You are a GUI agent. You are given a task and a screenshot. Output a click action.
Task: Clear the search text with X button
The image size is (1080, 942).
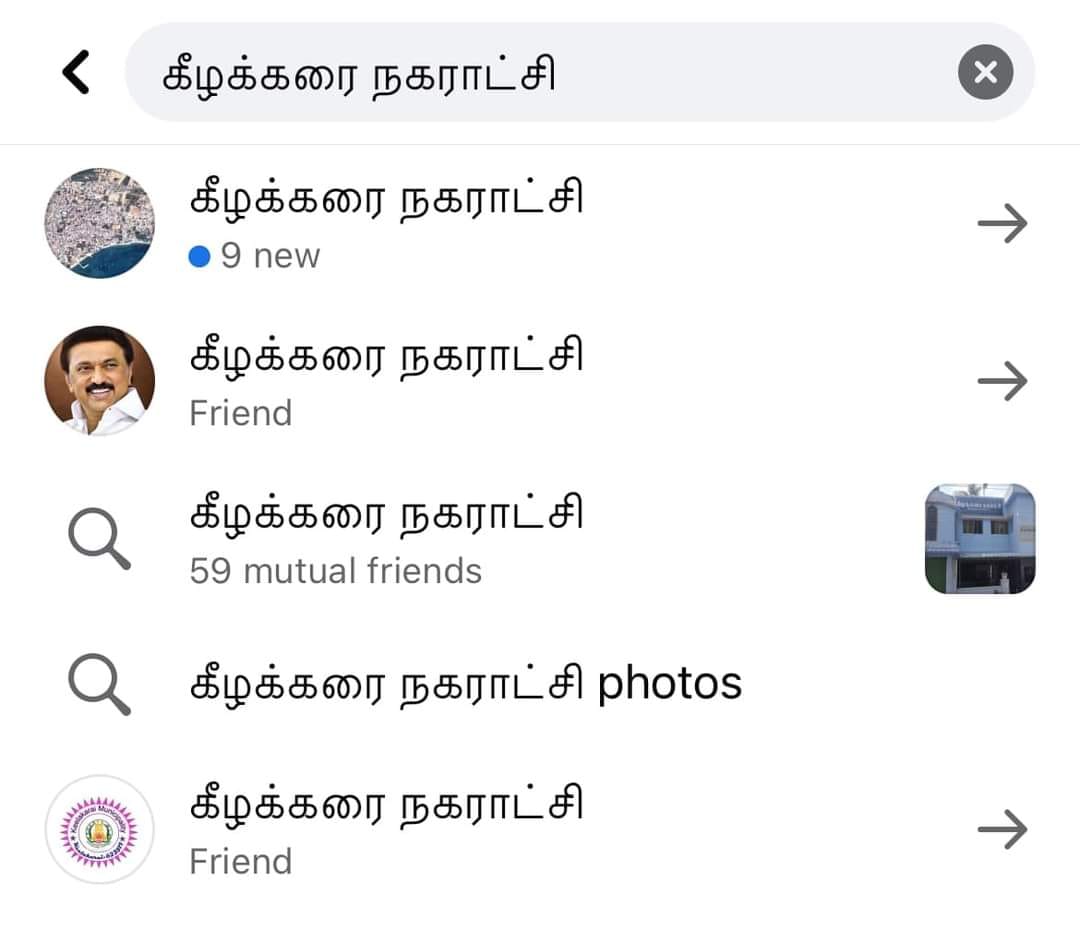[x=985, y=72]
